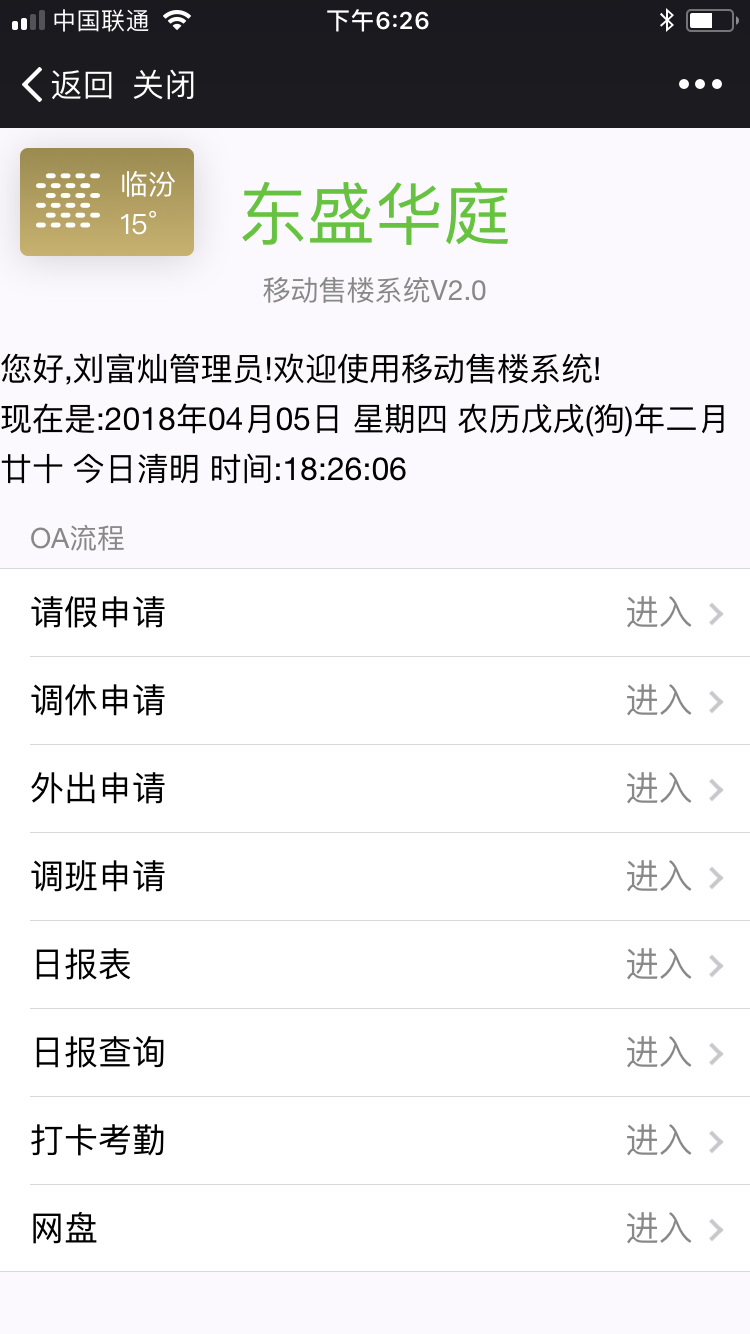Enter the 请假申请 leave request
Image resolution: width=750 pixels, height=1334 pixels.
pos(375,613)
